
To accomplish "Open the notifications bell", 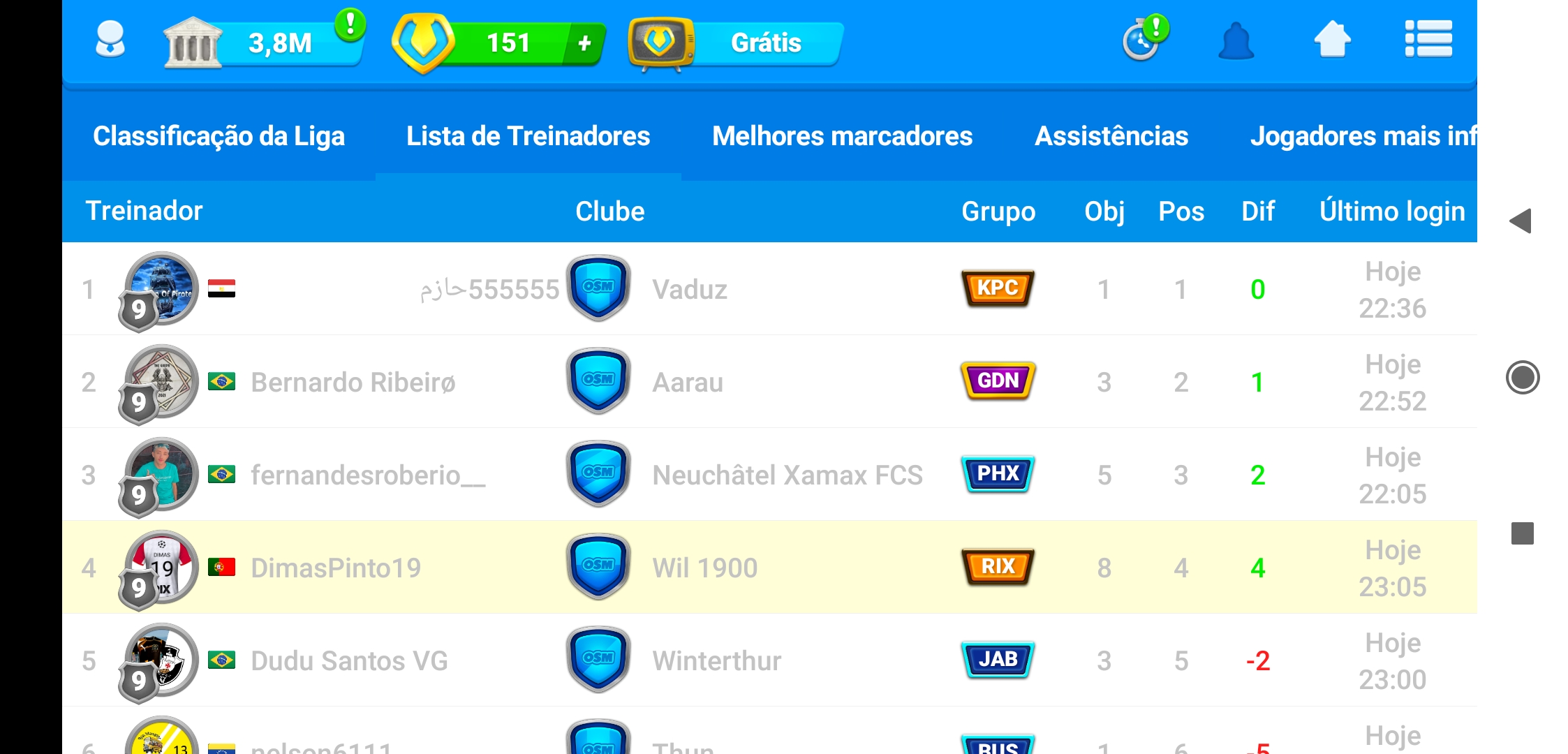I will coord(1236,40).
